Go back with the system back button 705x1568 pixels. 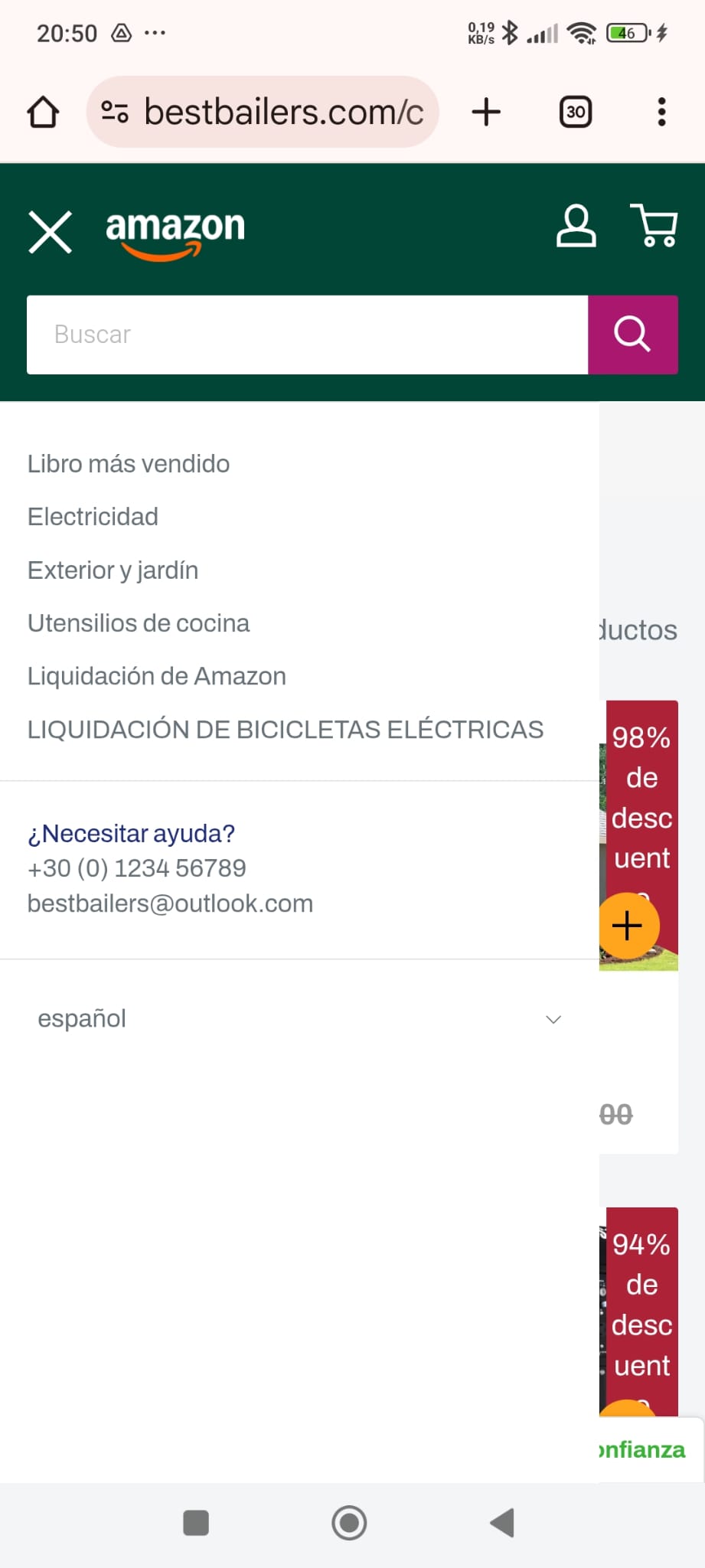(502, 1523)
